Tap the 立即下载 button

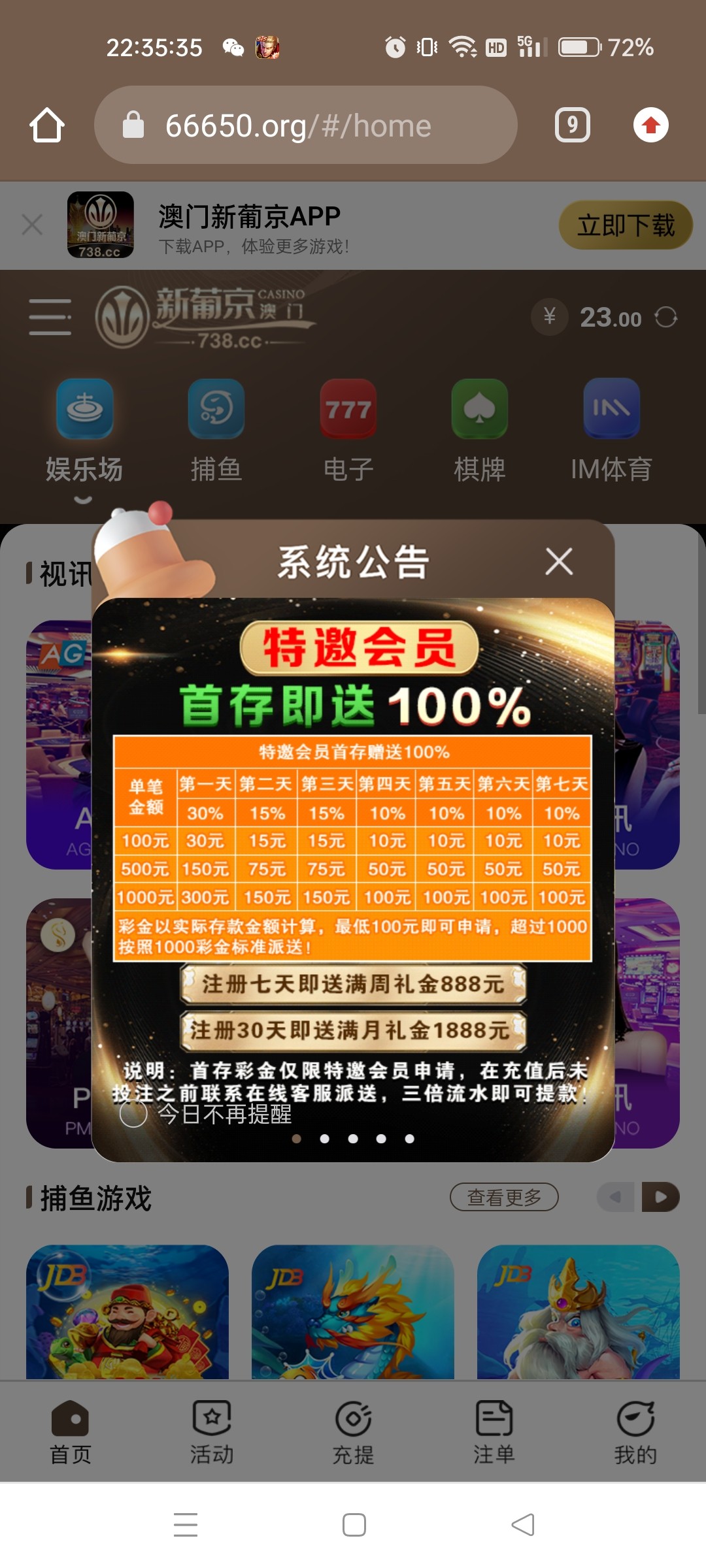pyautogui.click(x=625, y=225)
